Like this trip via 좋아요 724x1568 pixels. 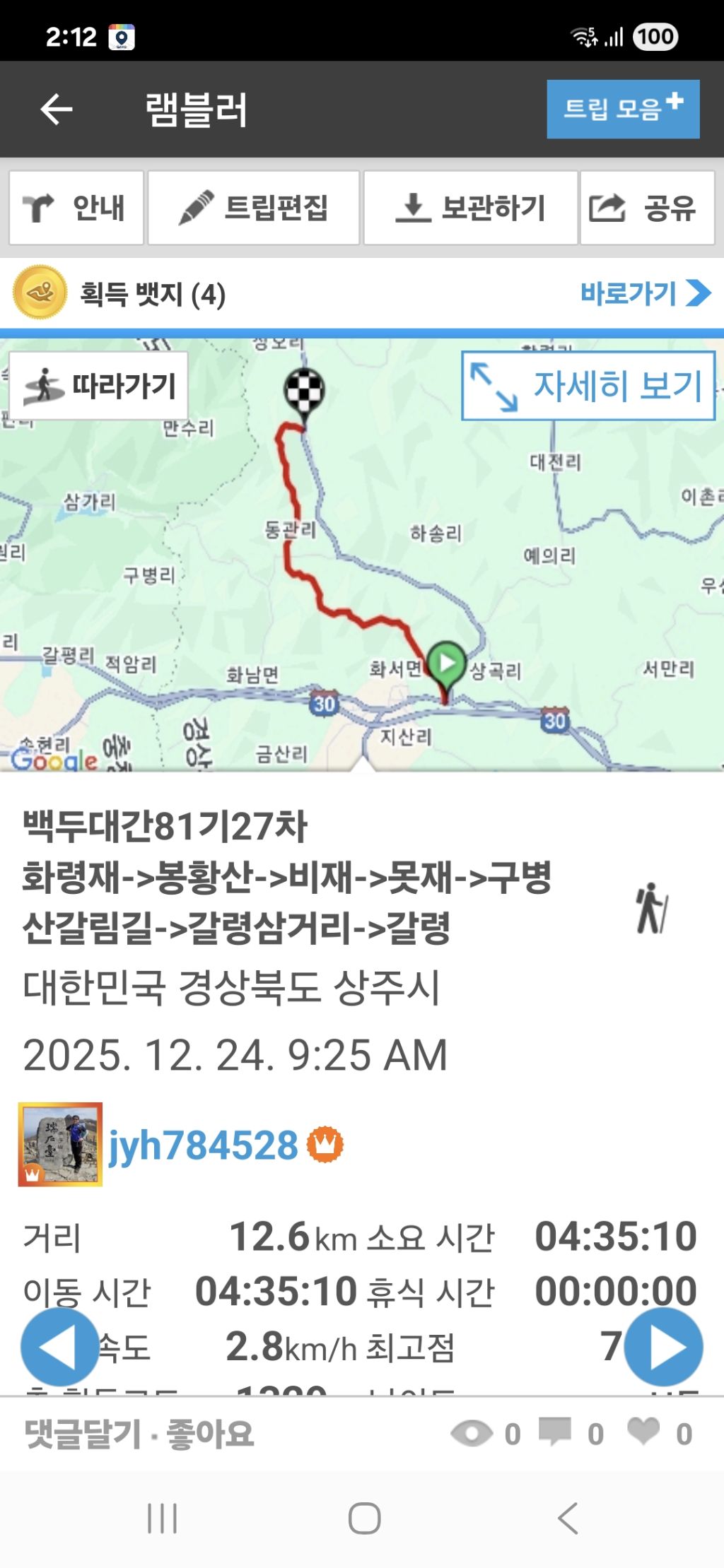(210, 1434)
